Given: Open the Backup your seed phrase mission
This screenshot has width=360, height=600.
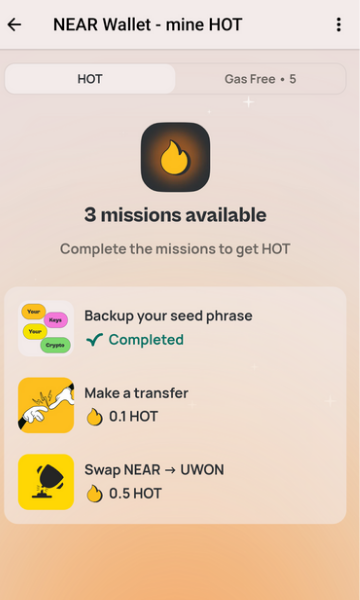Looking at the screenshot, I should pos(175,328).
